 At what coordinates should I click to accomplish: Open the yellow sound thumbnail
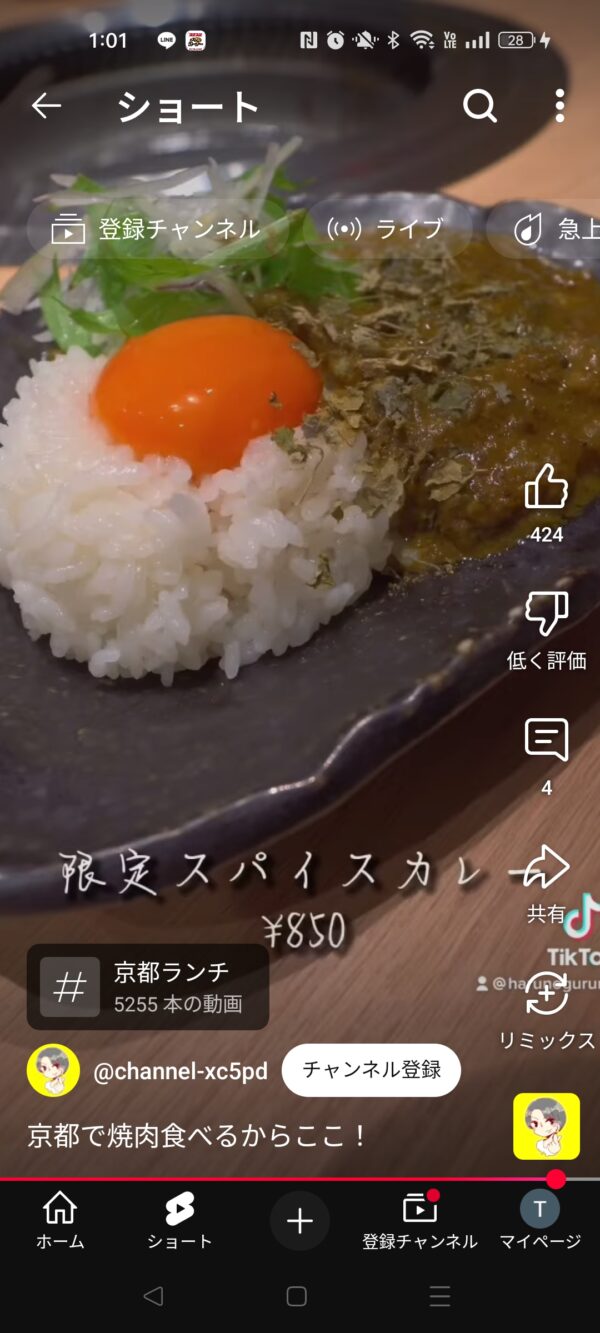(x=546, y=1126)
